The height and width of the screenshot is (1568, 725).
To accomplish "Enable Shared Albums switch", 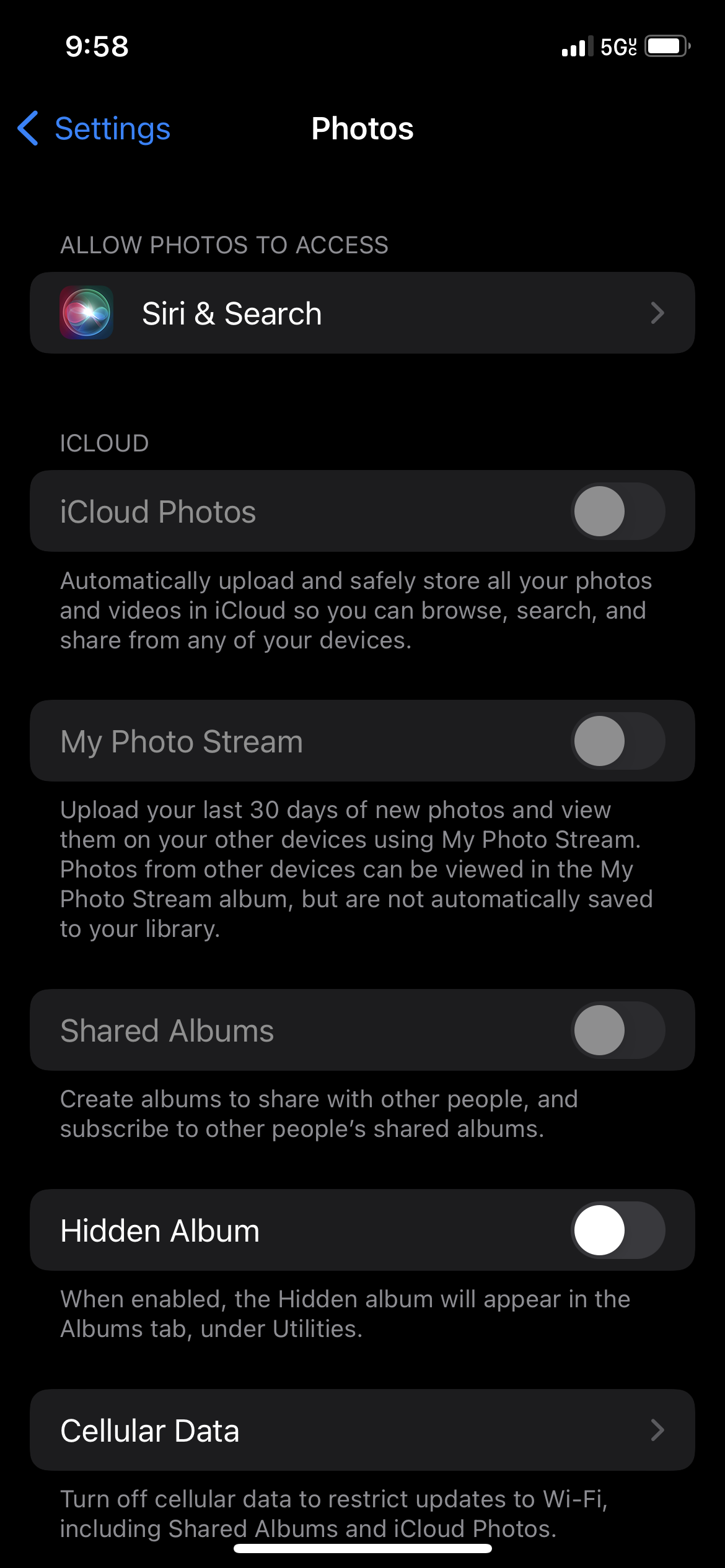I will [617, 1030].
